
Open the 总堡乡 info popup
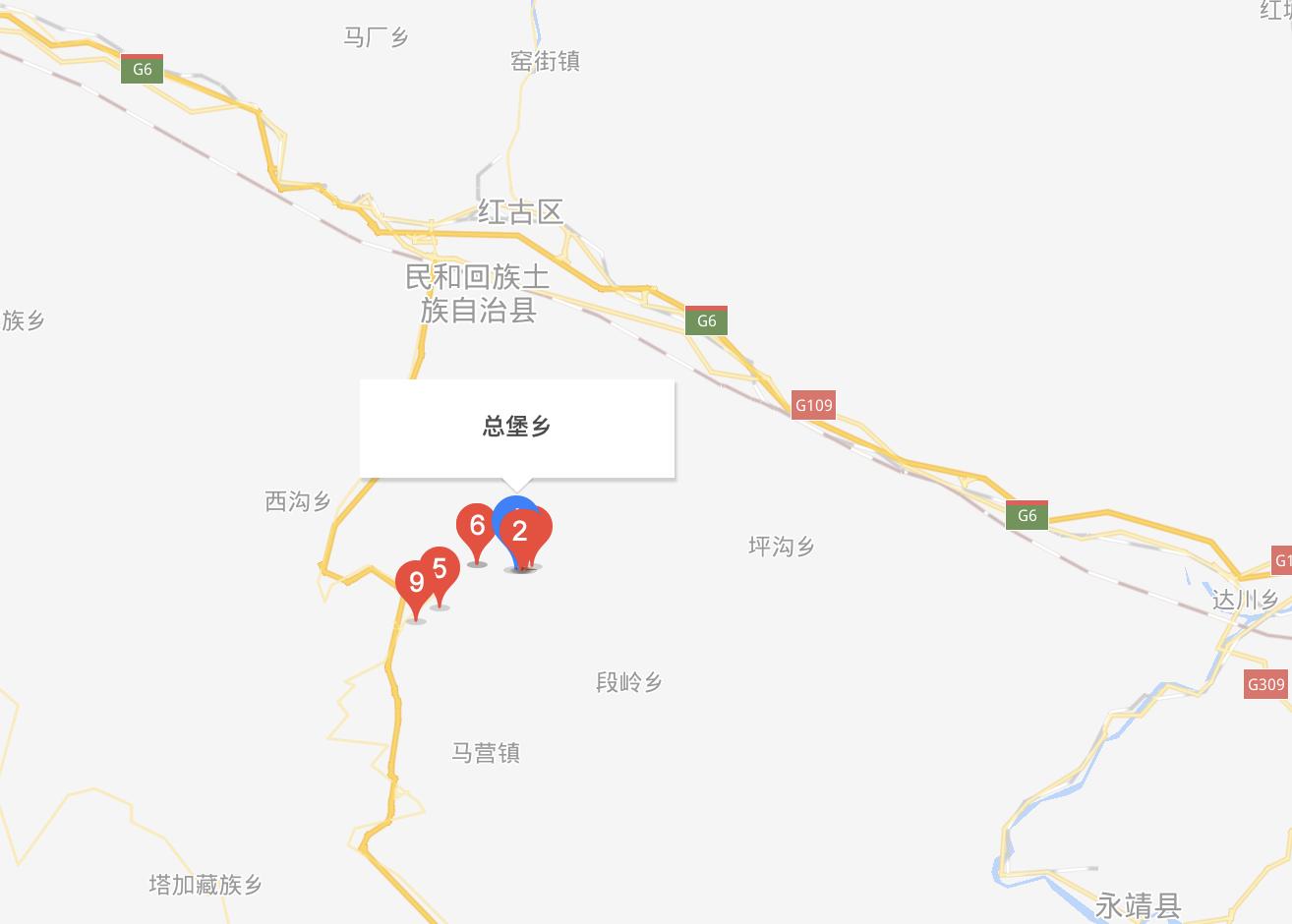516,427
